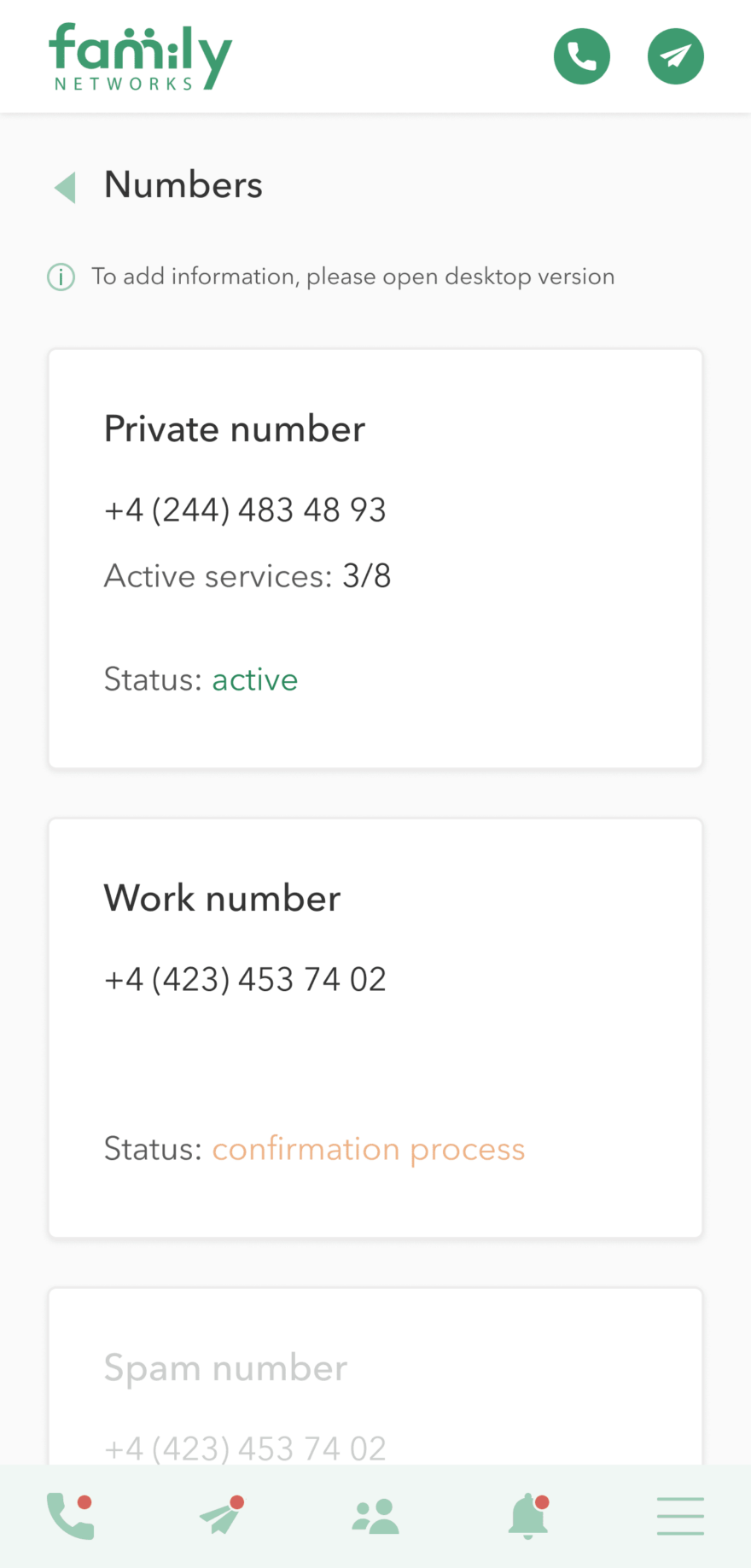751x1568 pixels.
Task: Open the hamburger menu
Action: 680,1516
